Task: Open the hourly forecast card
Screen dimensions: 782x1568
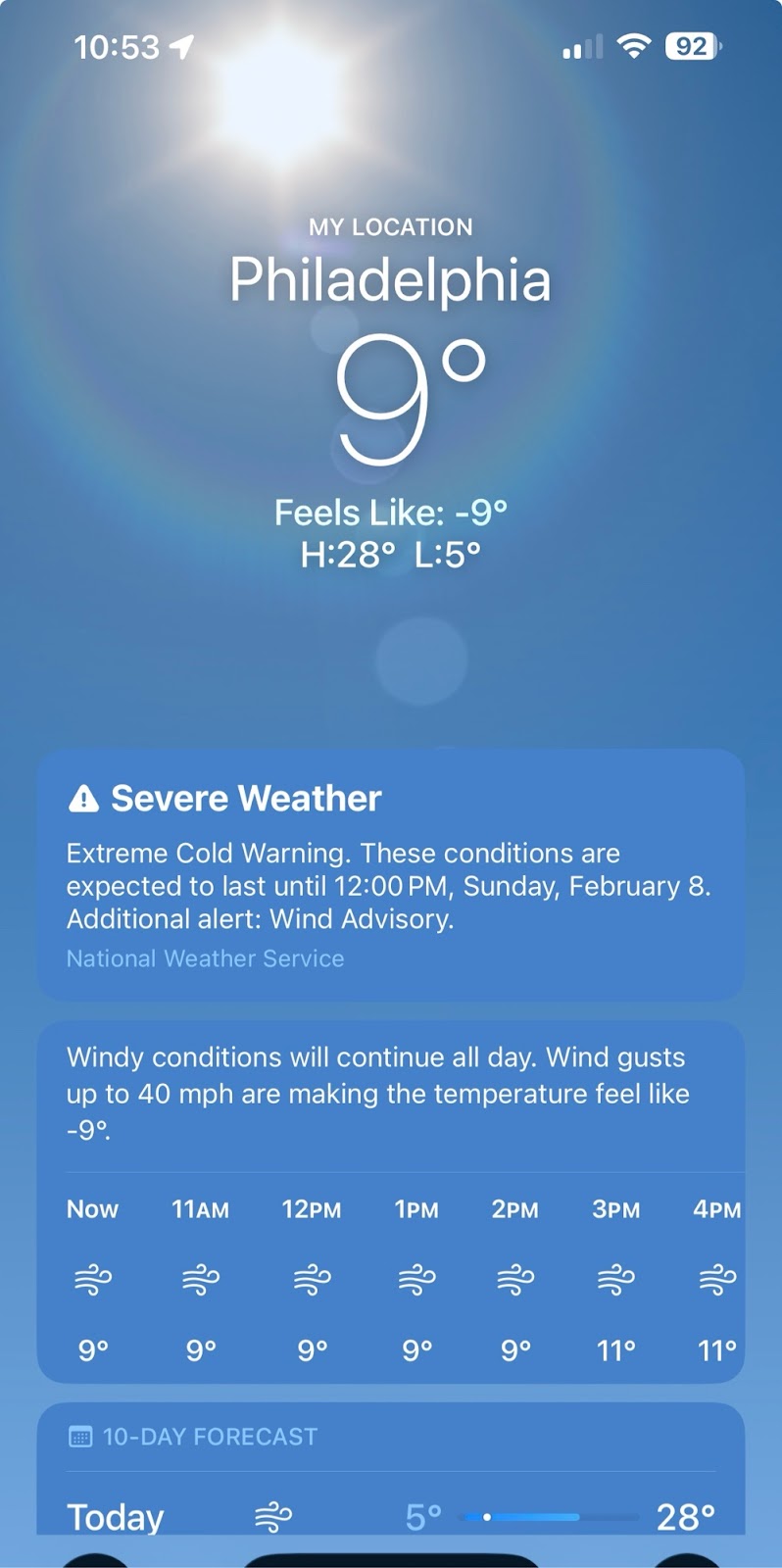Action: [x=390, y=1274]
